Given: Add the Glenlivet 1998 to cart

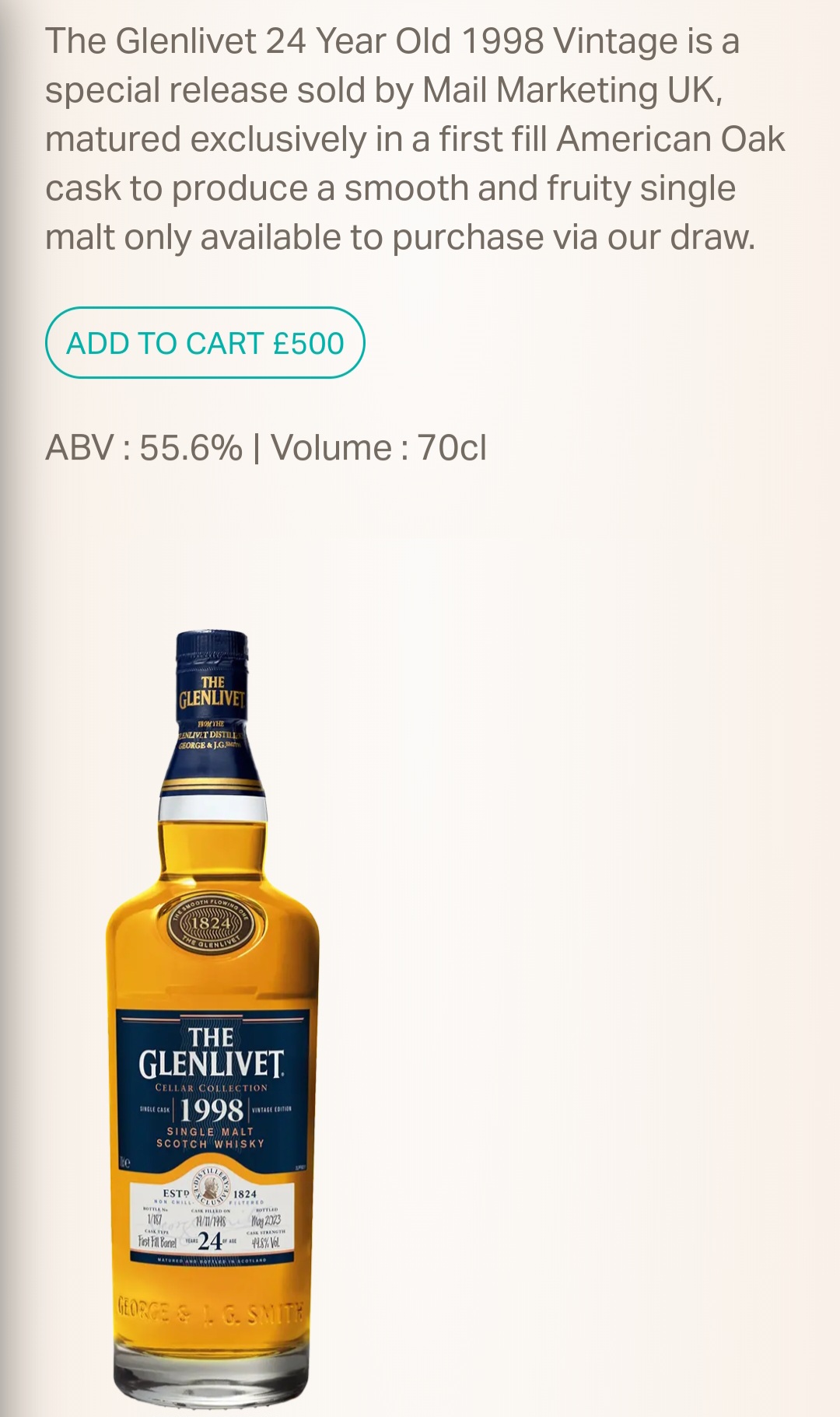Looking at the screenshot, I should point(205,343).
